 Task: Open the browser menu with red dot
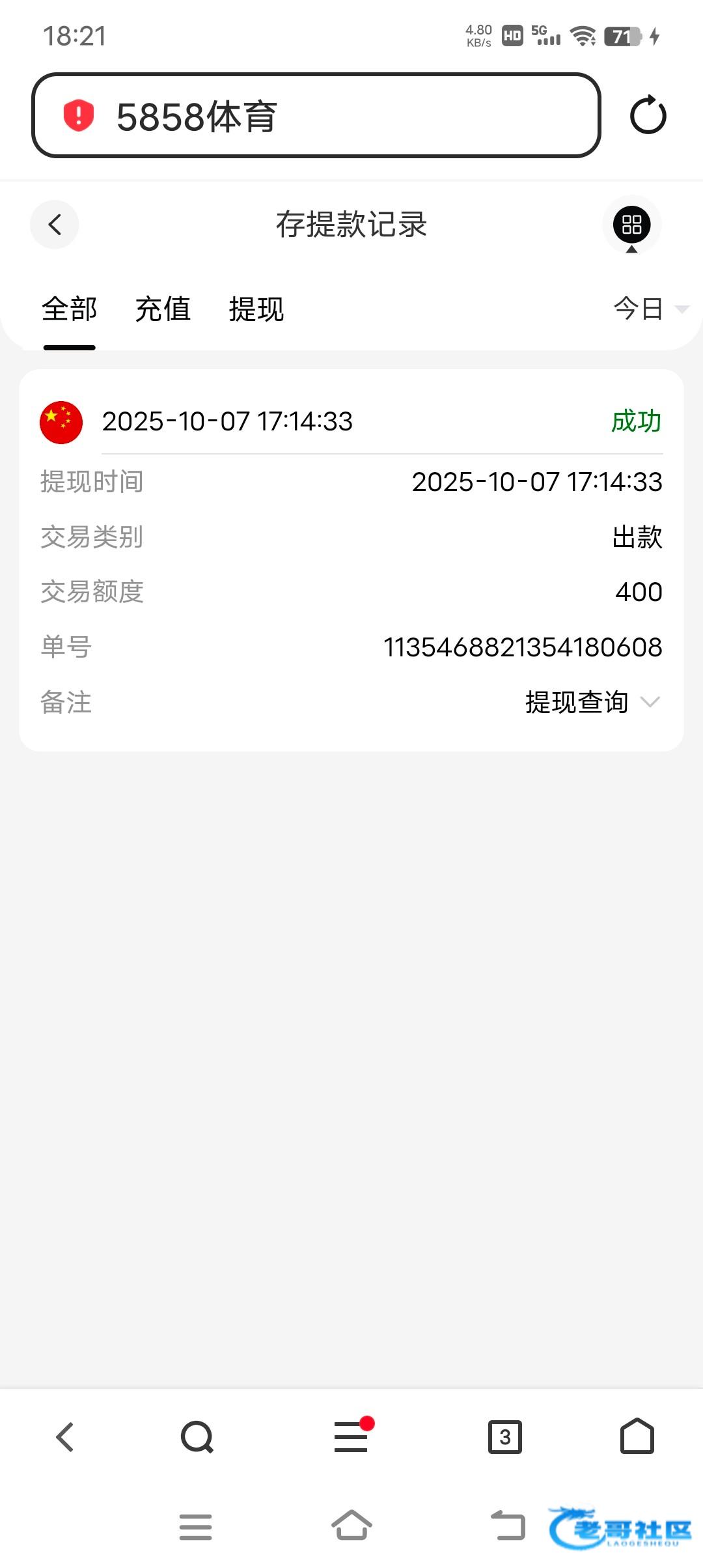click(351, 1436)
